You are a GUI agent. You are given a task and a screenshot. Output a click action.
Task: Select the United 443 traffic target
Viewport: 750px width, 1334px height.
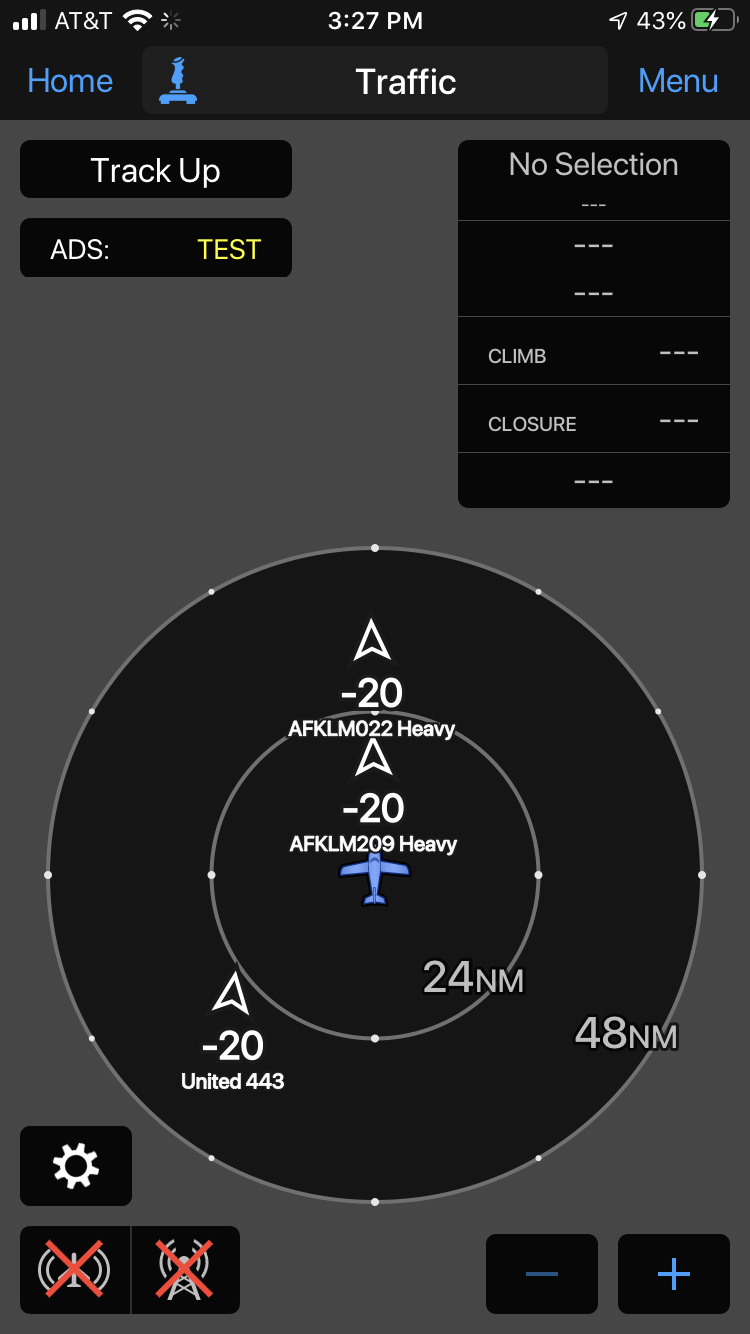pos(232,995)
